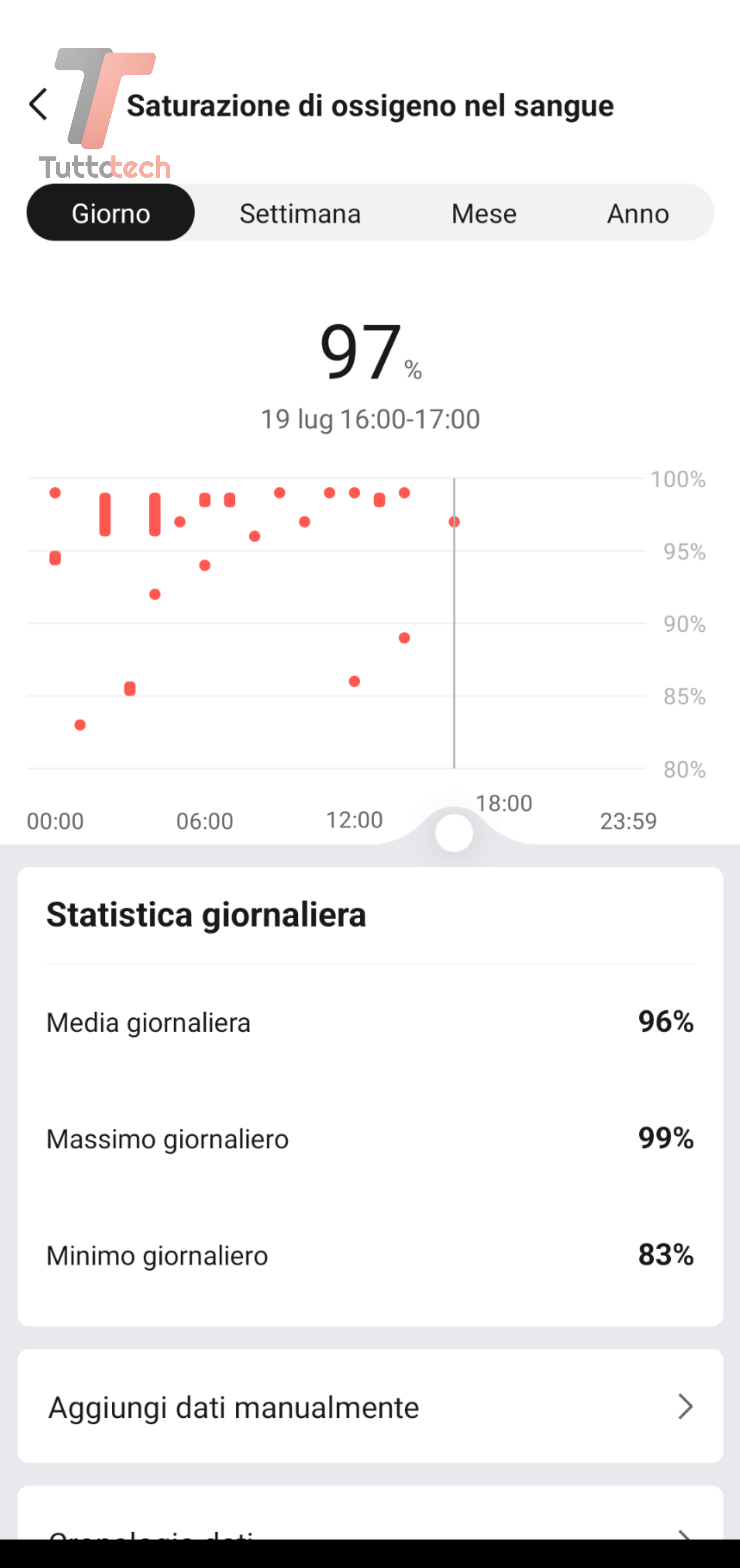Show the Mese statistics
This screenshot has height=1568, width=740.
pyautogui.click(x=483, y=213)
